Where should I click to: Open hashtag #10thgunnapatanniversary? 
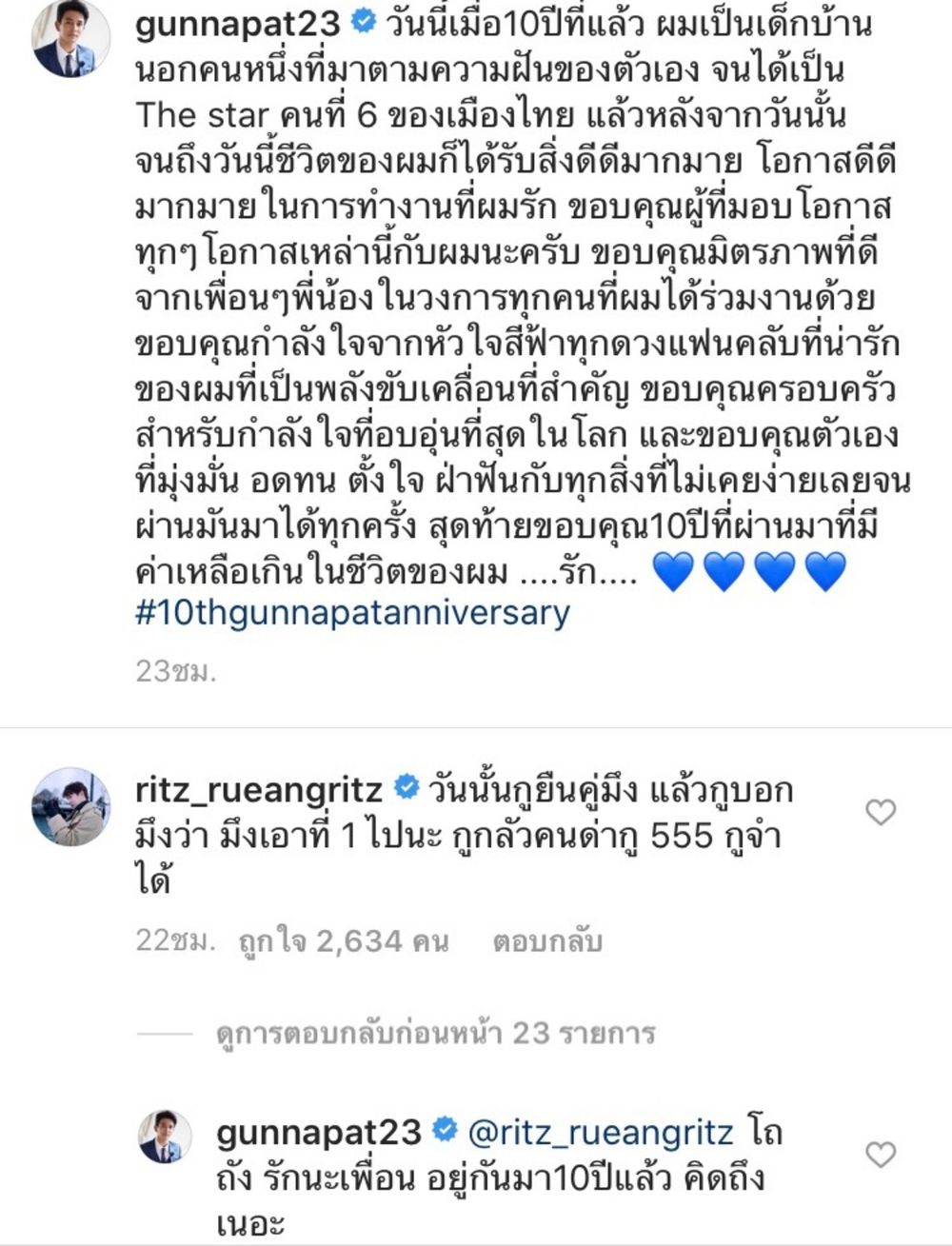click(x=352, y=612)
